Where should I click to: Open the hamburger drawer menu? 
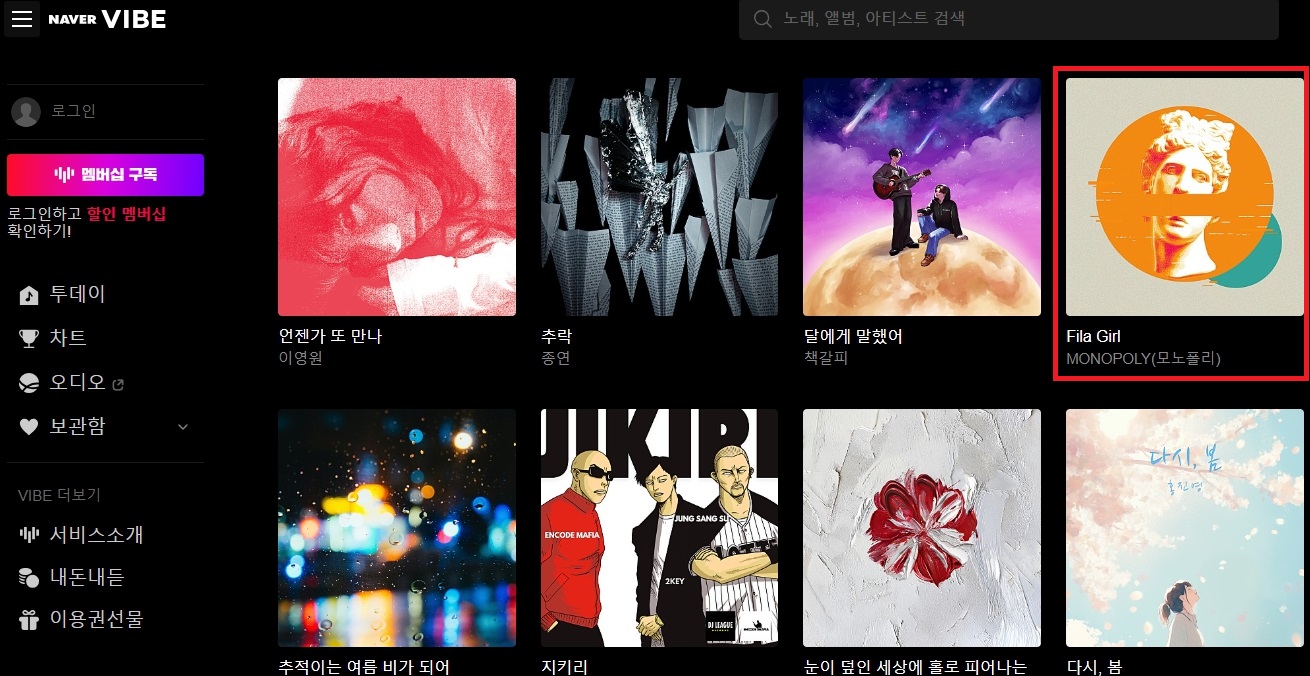tap(22, 19)
